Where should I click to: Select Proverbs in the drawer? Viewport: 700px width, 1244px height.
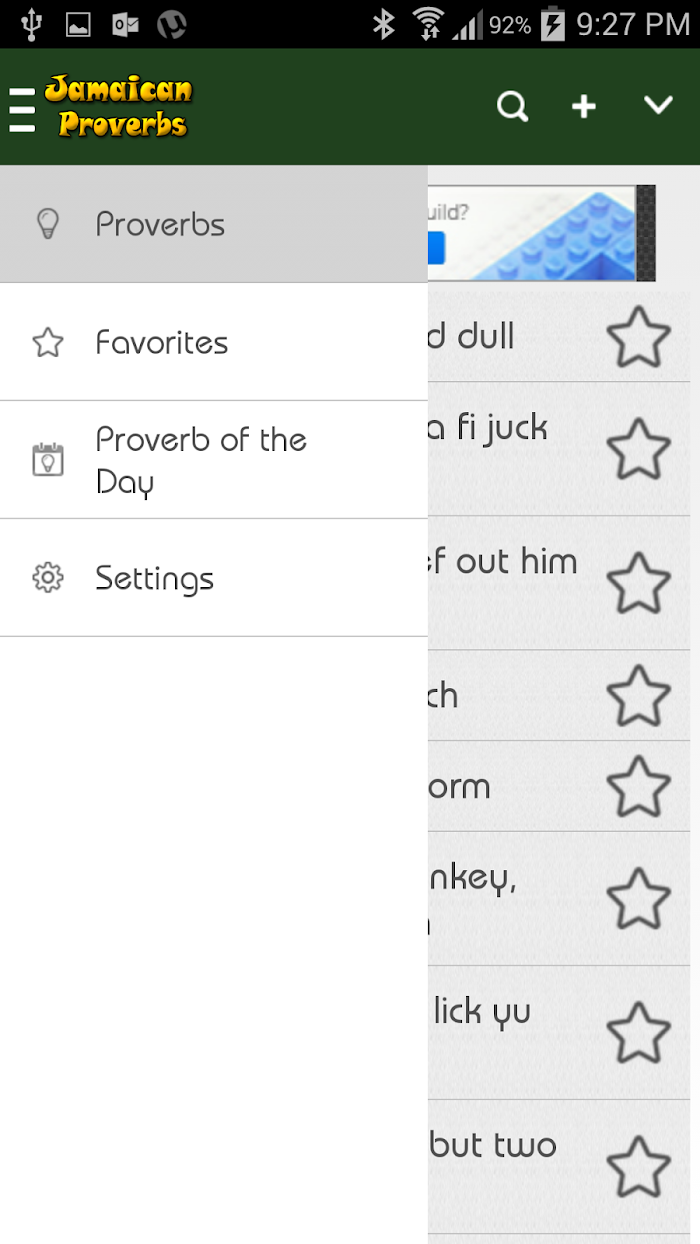point(214,224)
